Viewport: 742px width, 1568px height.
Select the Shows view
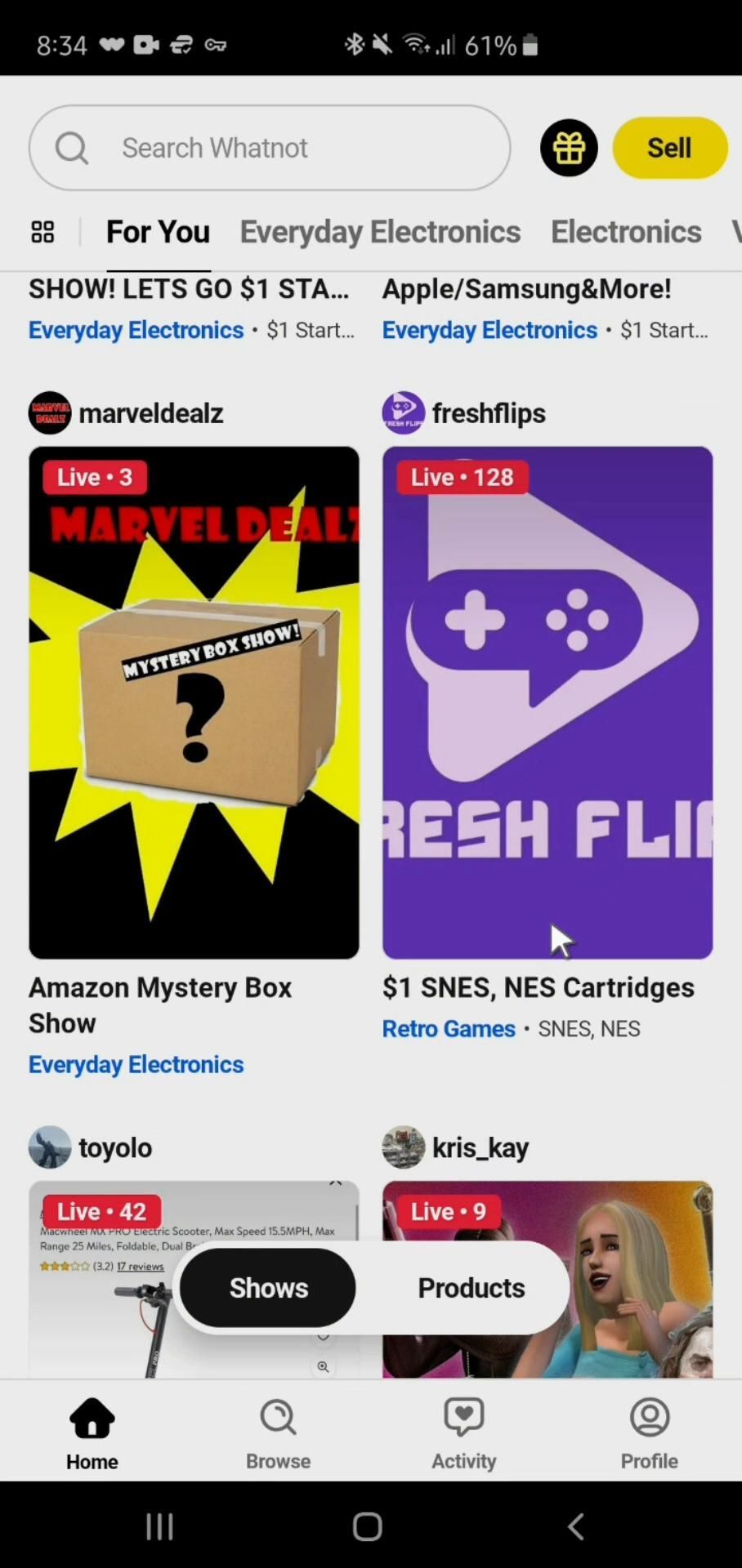point(268,1288)
